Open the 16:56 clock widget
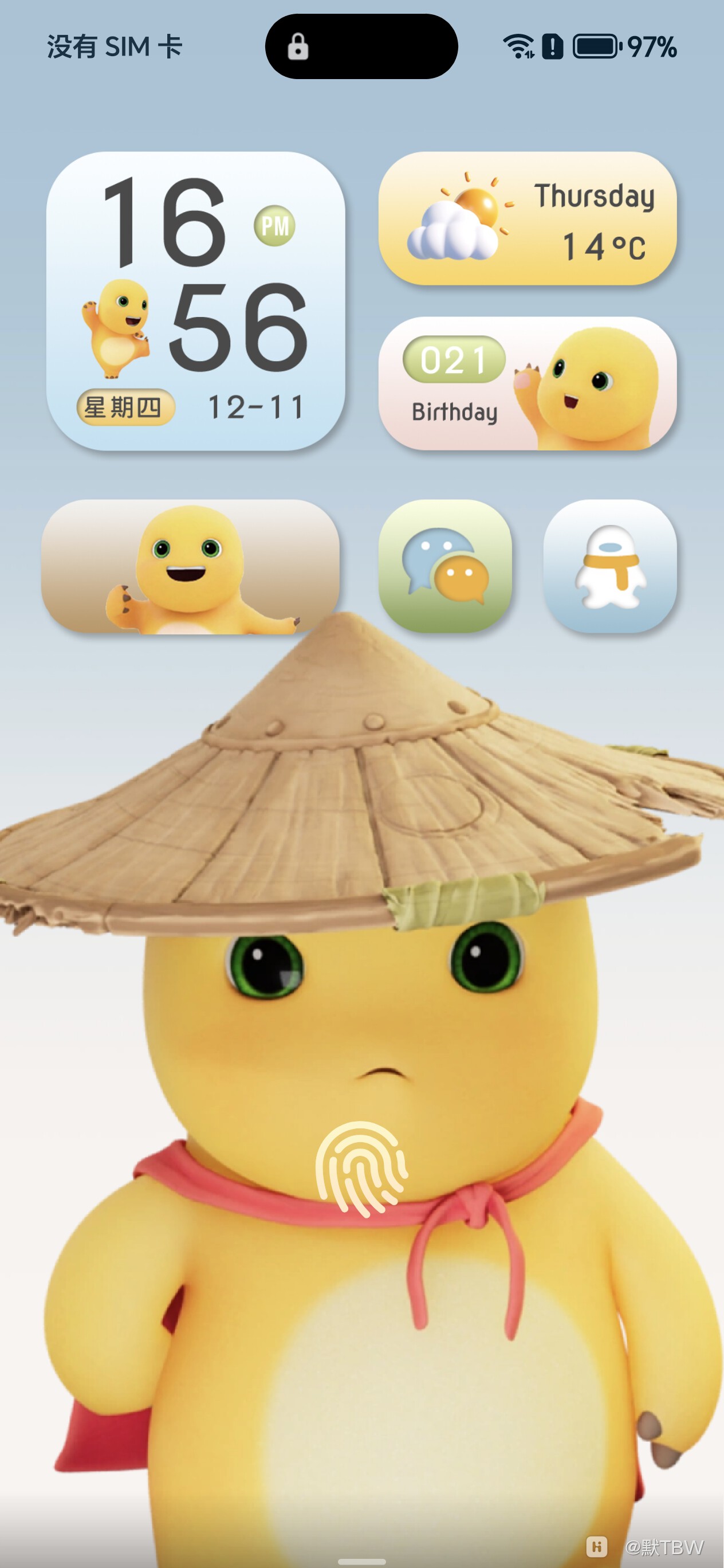724x1568 pixels. pyautogui.click(x=195, y=301)
